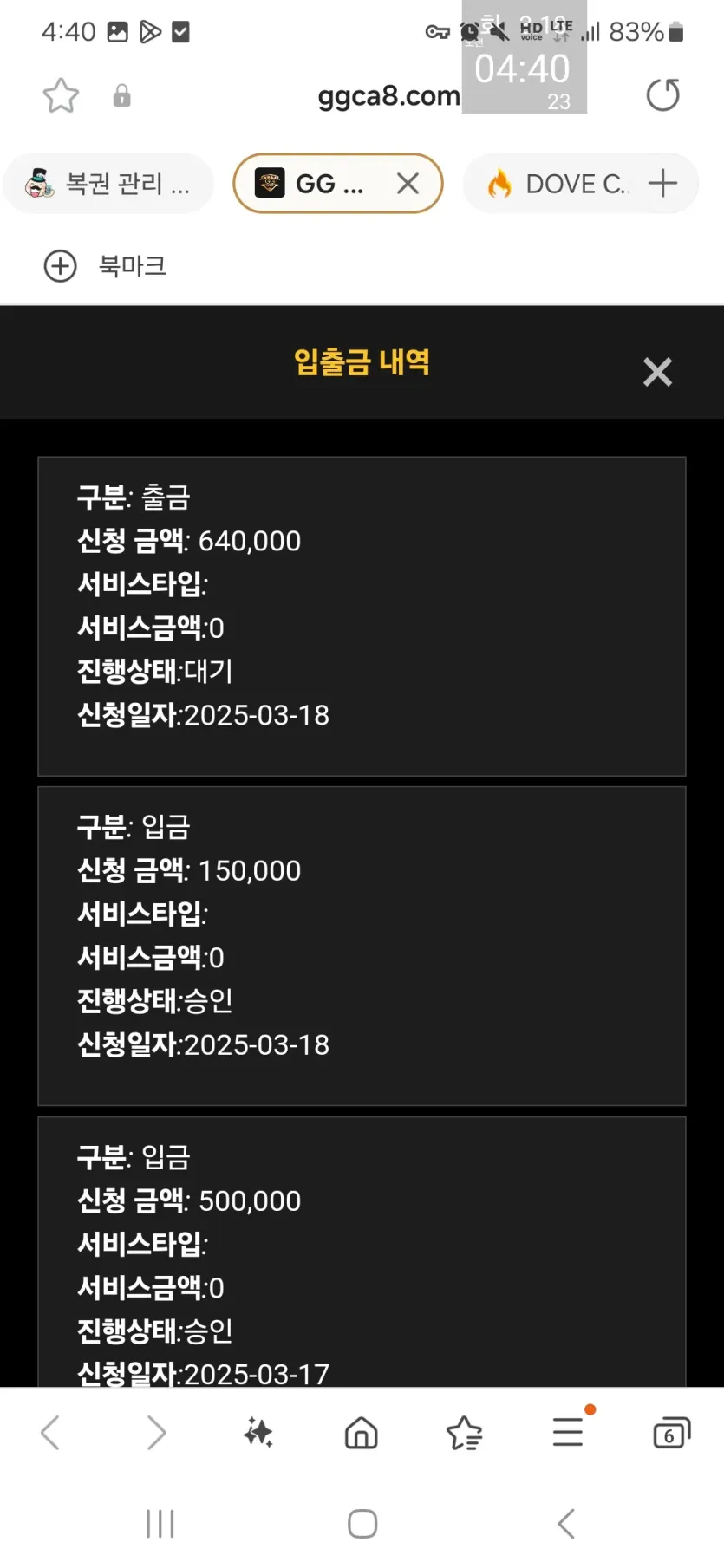Close the GG browser tab
The width and height of the screenshot is (724, 1568).
tap(408, 184)
